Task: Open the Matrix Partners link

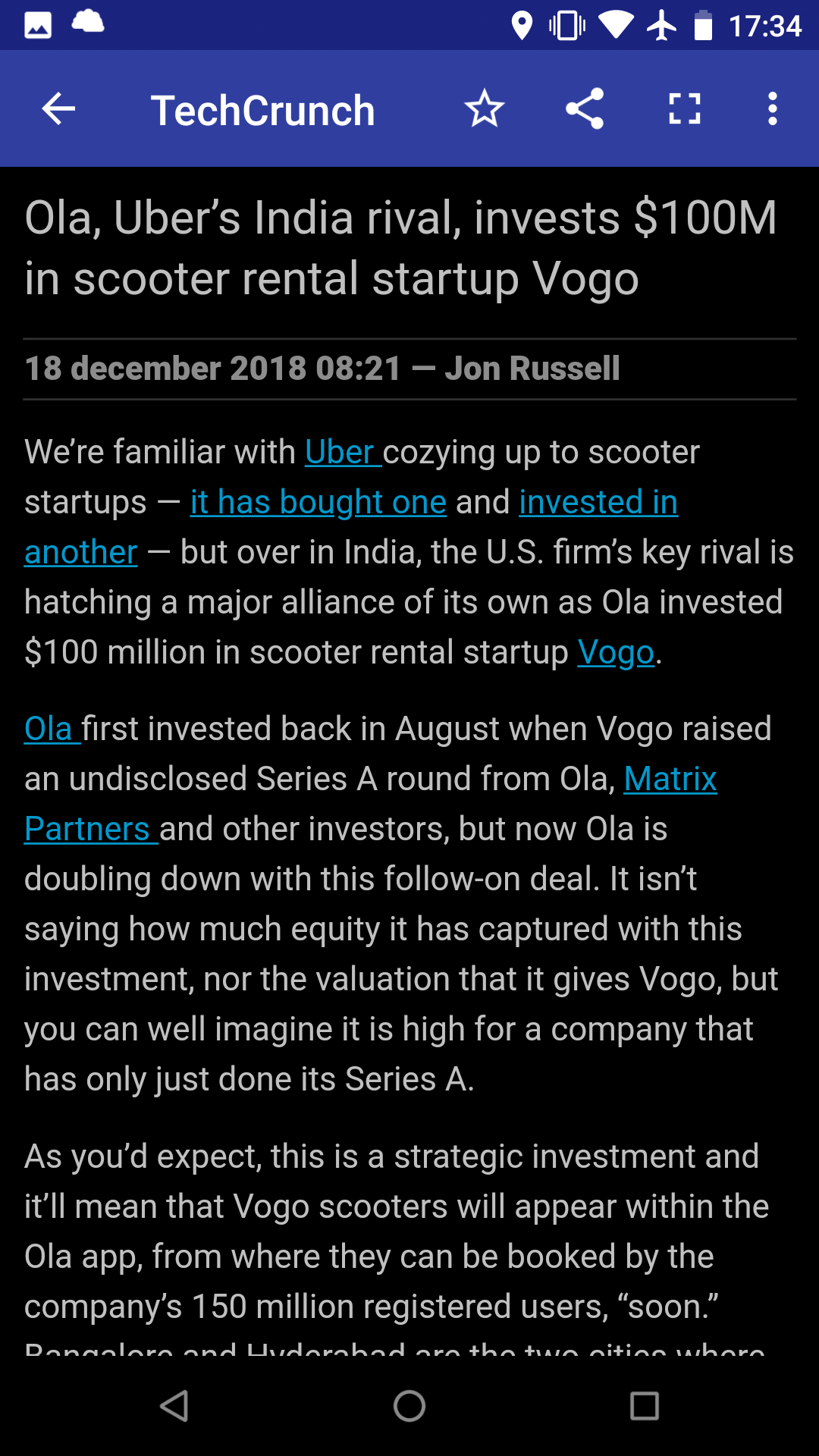Action: 670,779
